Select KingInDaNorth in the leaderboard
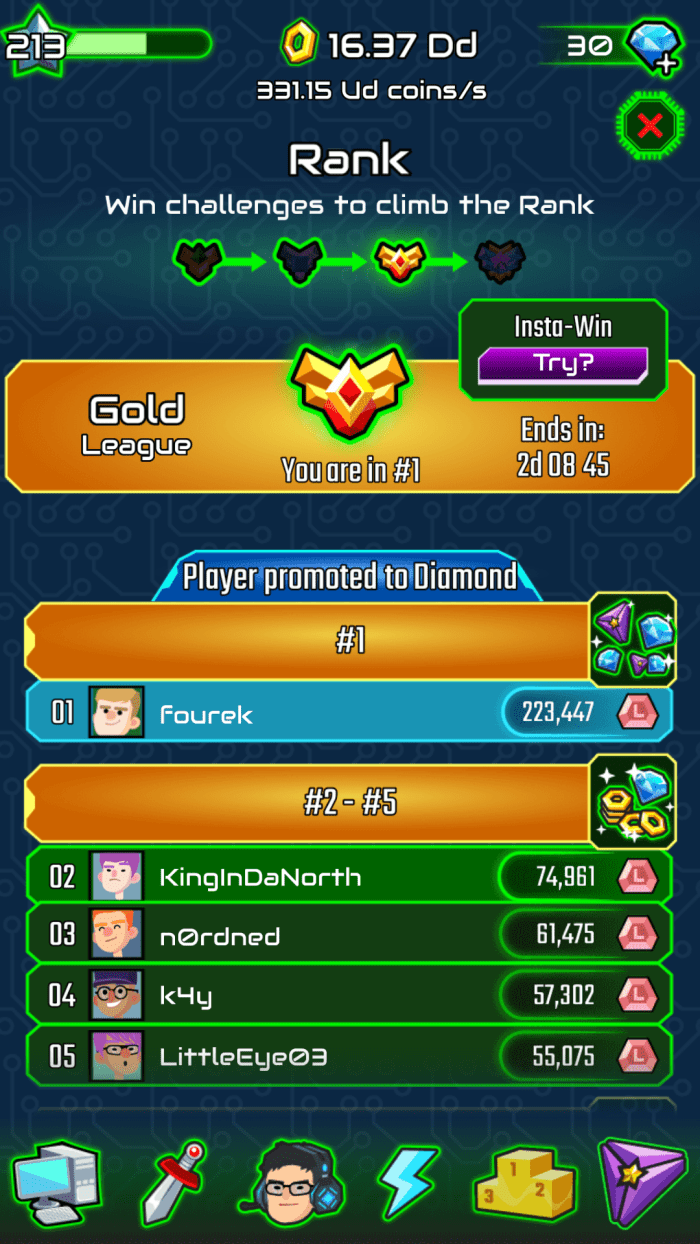The image size is (700, 1244). [348, 877]
